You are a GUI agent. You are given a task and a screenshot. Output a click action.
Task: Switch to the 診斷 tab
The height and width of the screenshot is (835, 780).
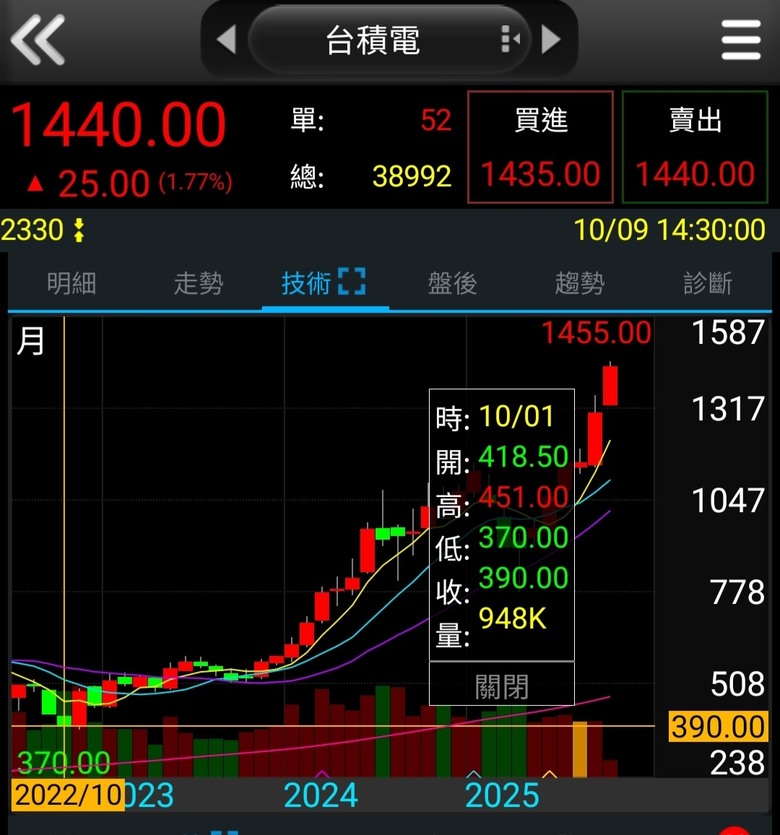click(x=708, y=284)
